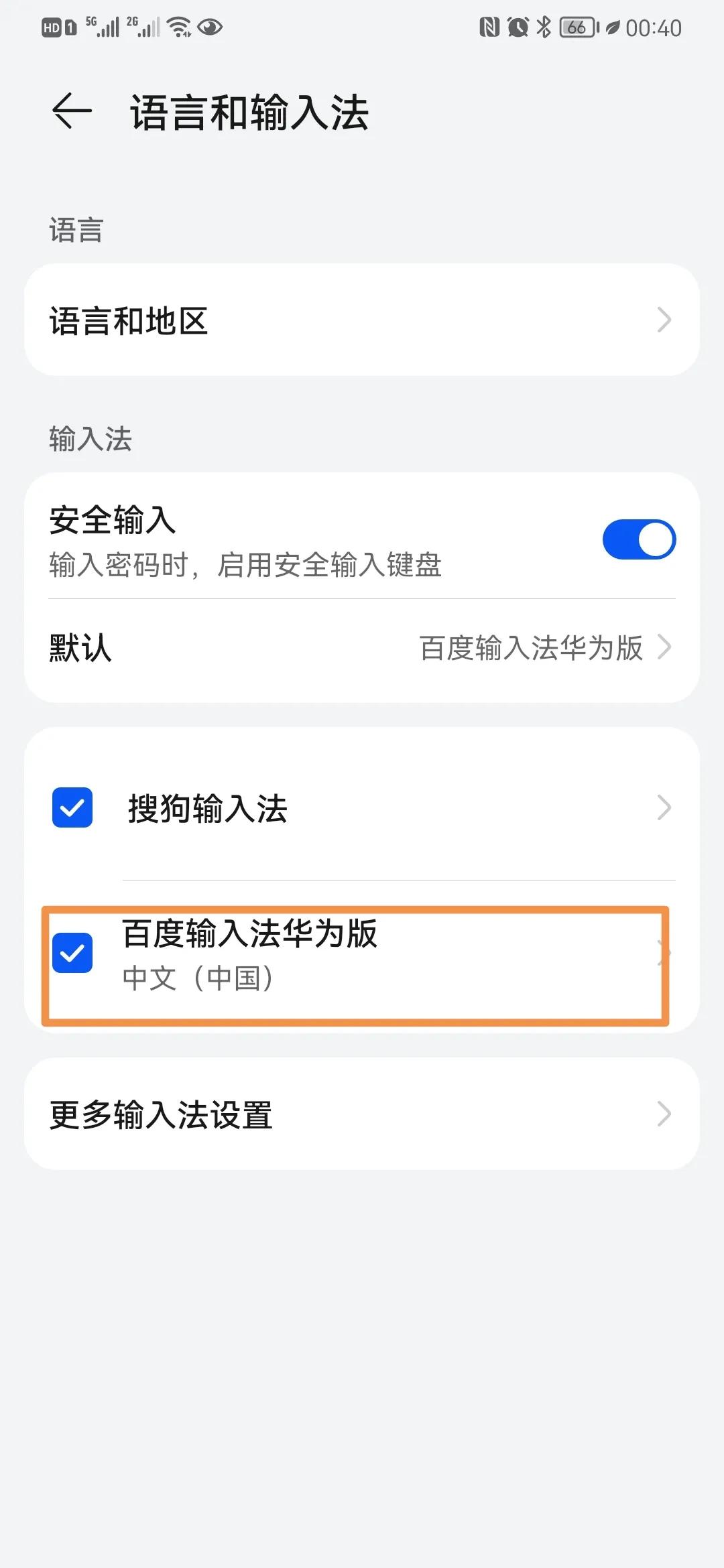Screen dimensions: 724x1568
Task: Tap the Bluetooth status bar icon
Action: pos(543,27)
